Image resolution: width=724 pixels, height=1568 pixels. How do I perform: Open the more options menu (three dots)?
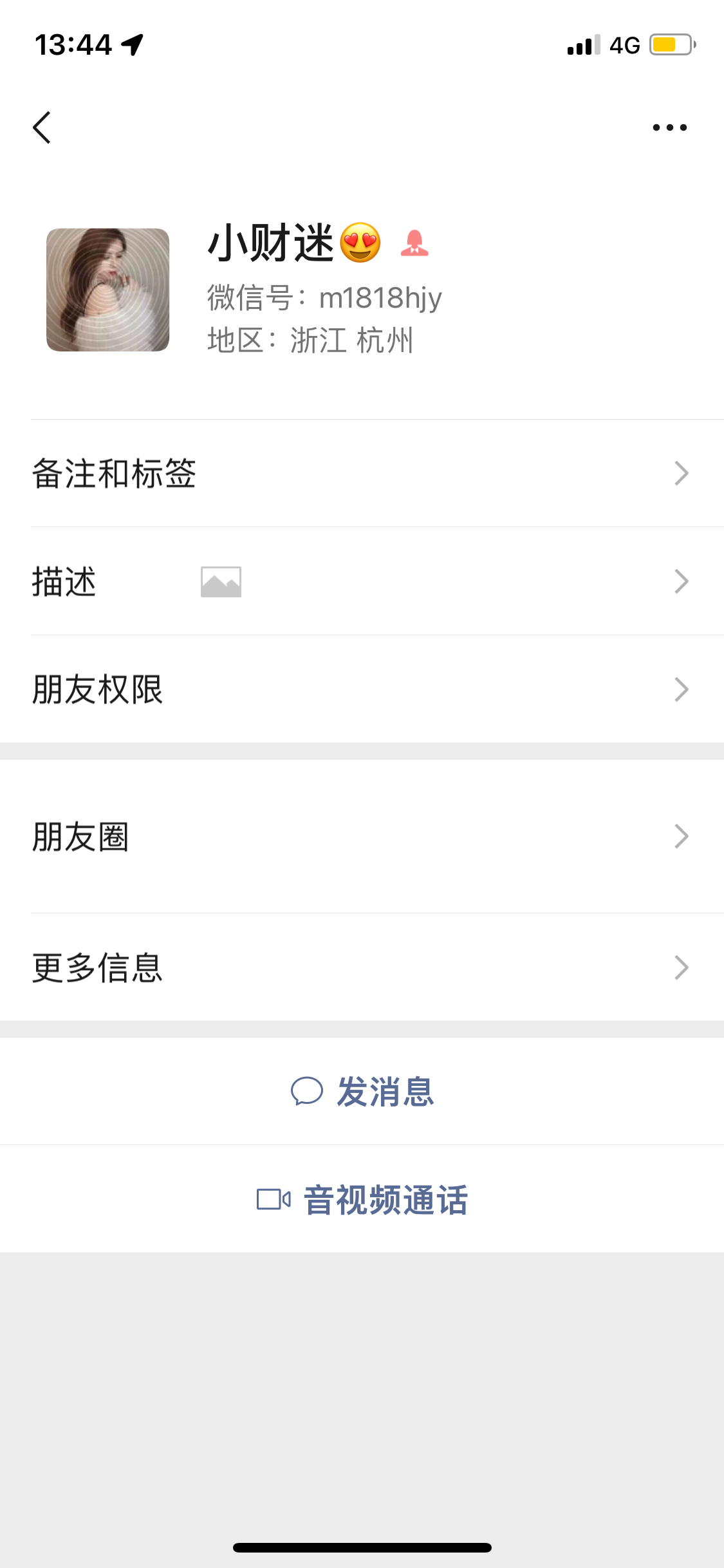tap(669, 127)
